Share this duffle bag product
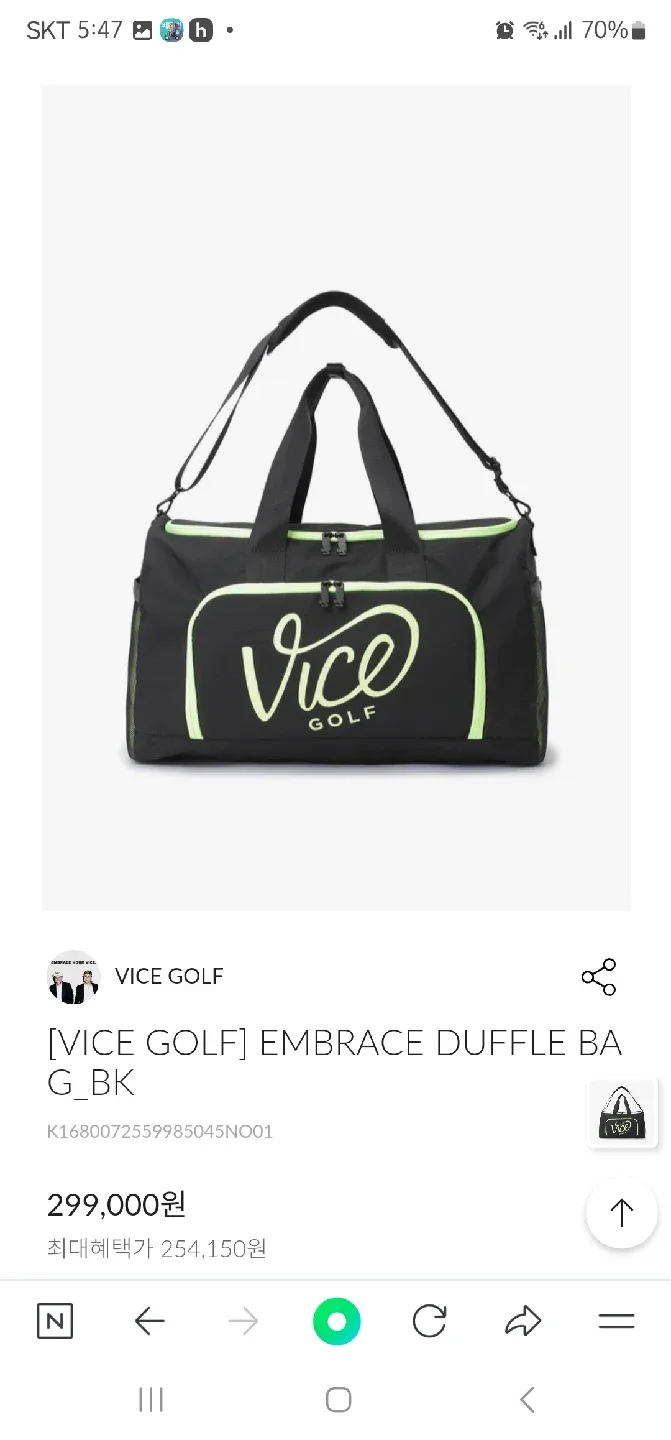This screenshot has height=1440, width=671. [x=598, y=977]
